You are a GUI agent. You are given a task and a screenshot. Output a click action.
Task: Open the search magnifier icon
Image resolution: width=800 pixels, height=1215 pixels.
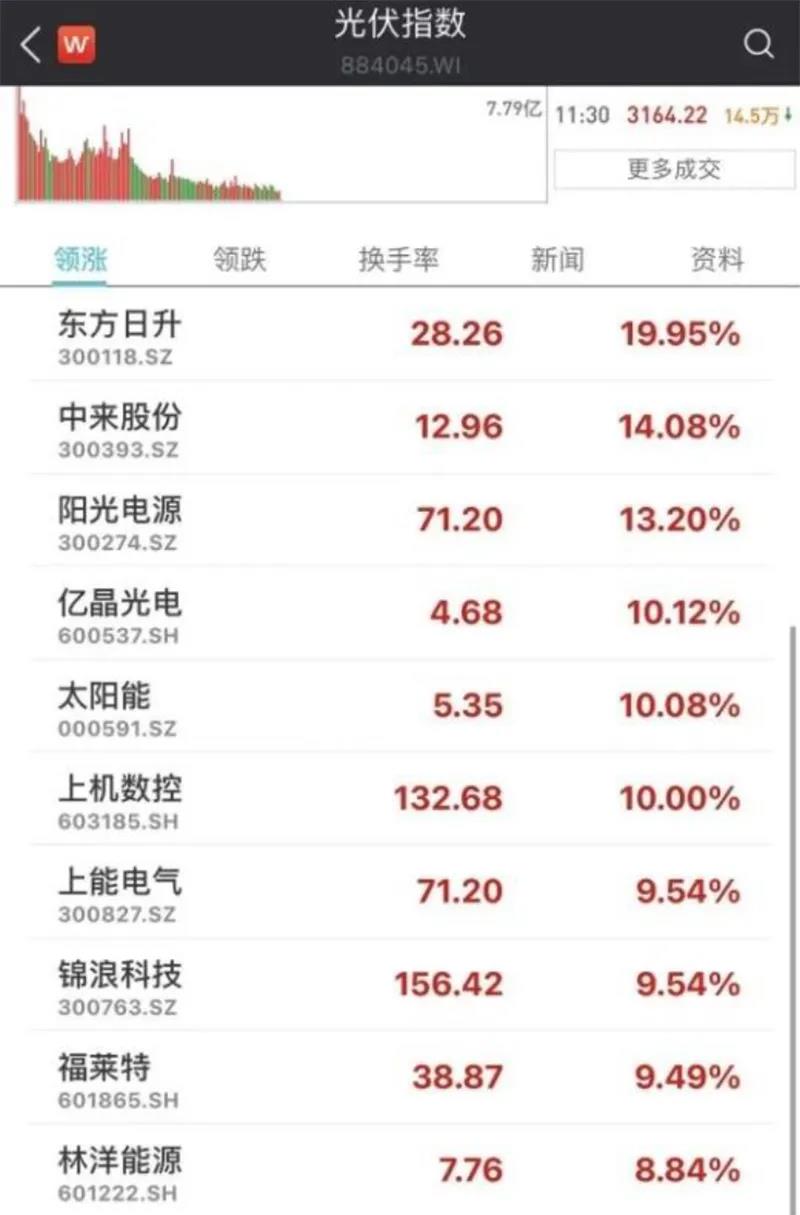coord(759,45)
